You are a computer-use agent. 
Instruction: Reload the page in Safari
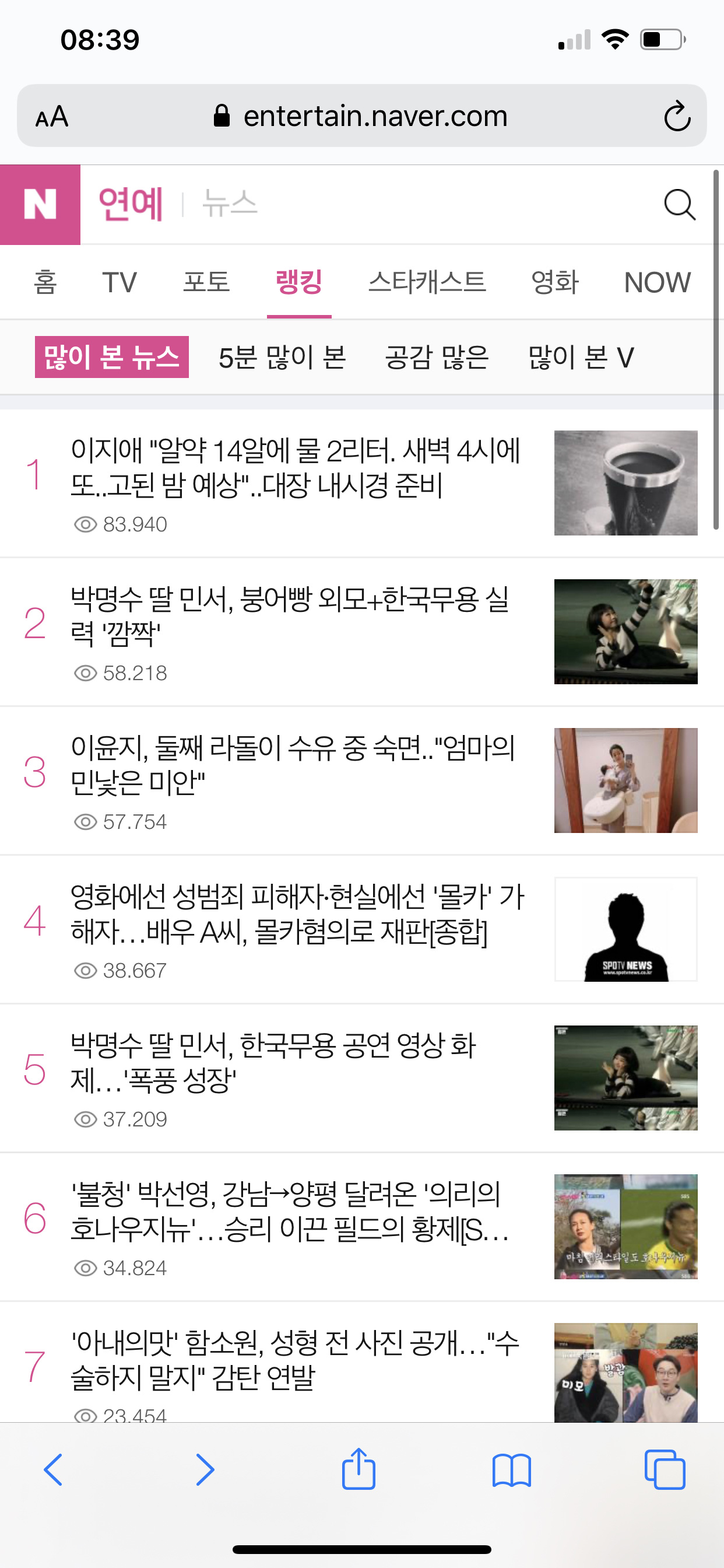(677, 116)
